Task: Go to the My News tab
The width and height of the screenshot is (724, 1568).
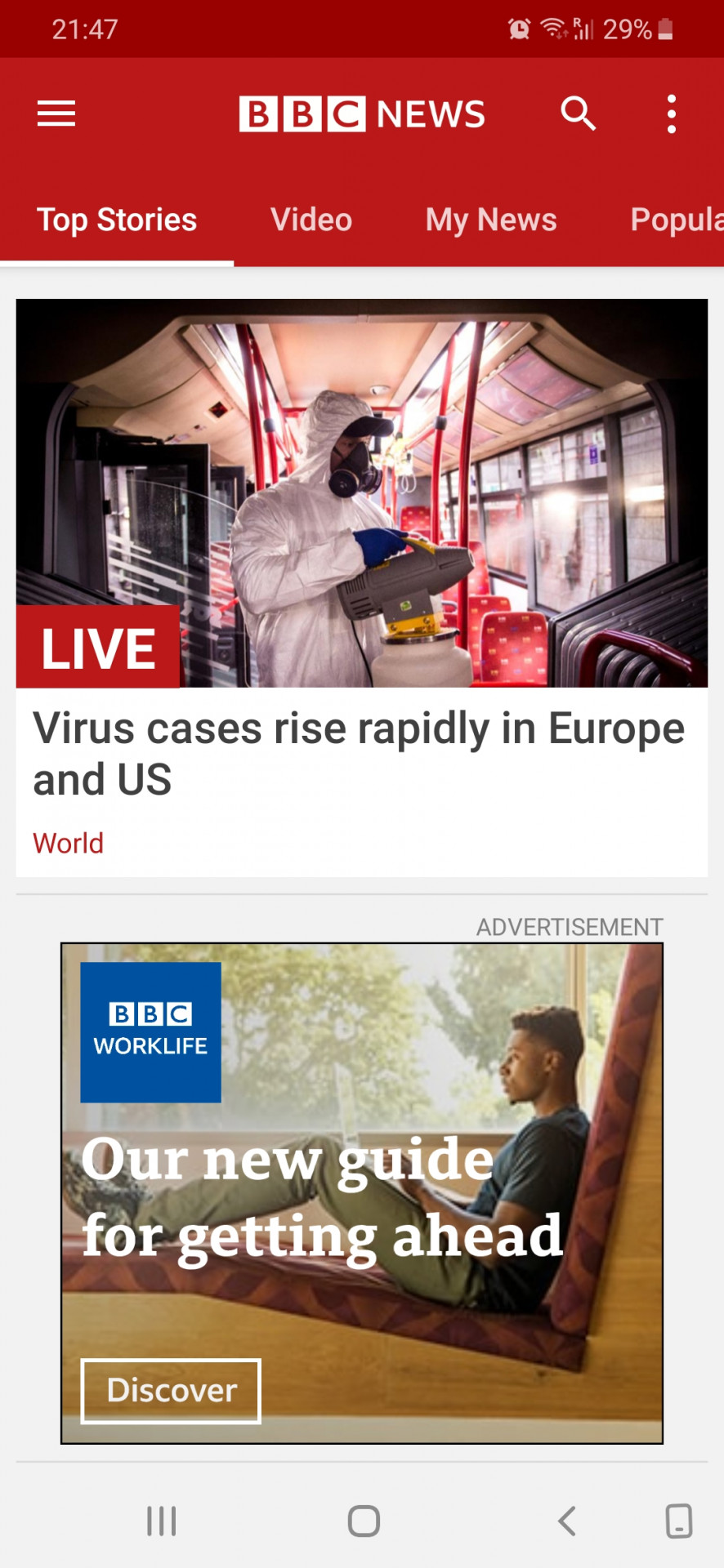Action: 491,220
